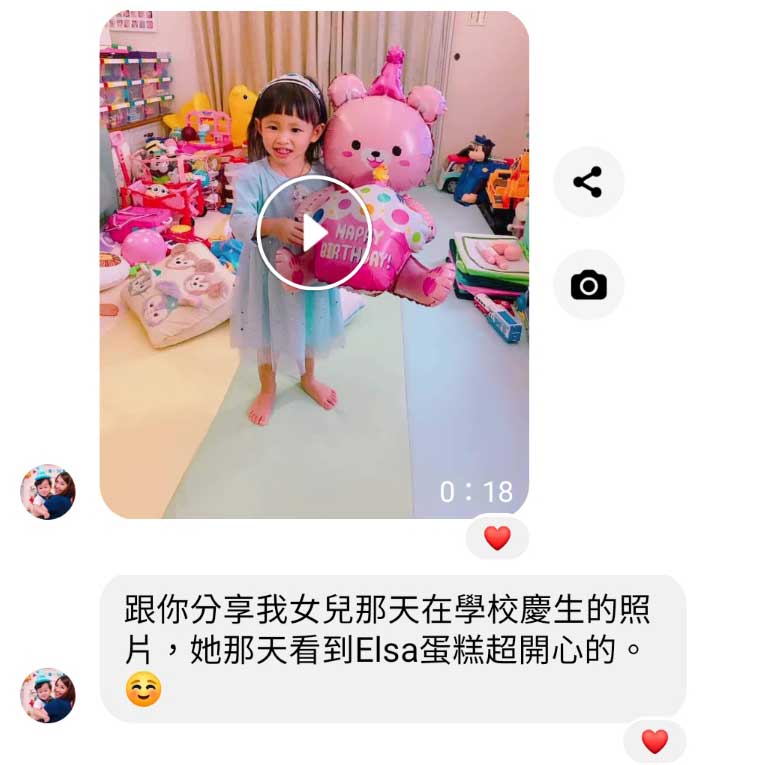765x765 pixels.
Task: Open sender's avatar next to the text message
Action: coord(48,695)
